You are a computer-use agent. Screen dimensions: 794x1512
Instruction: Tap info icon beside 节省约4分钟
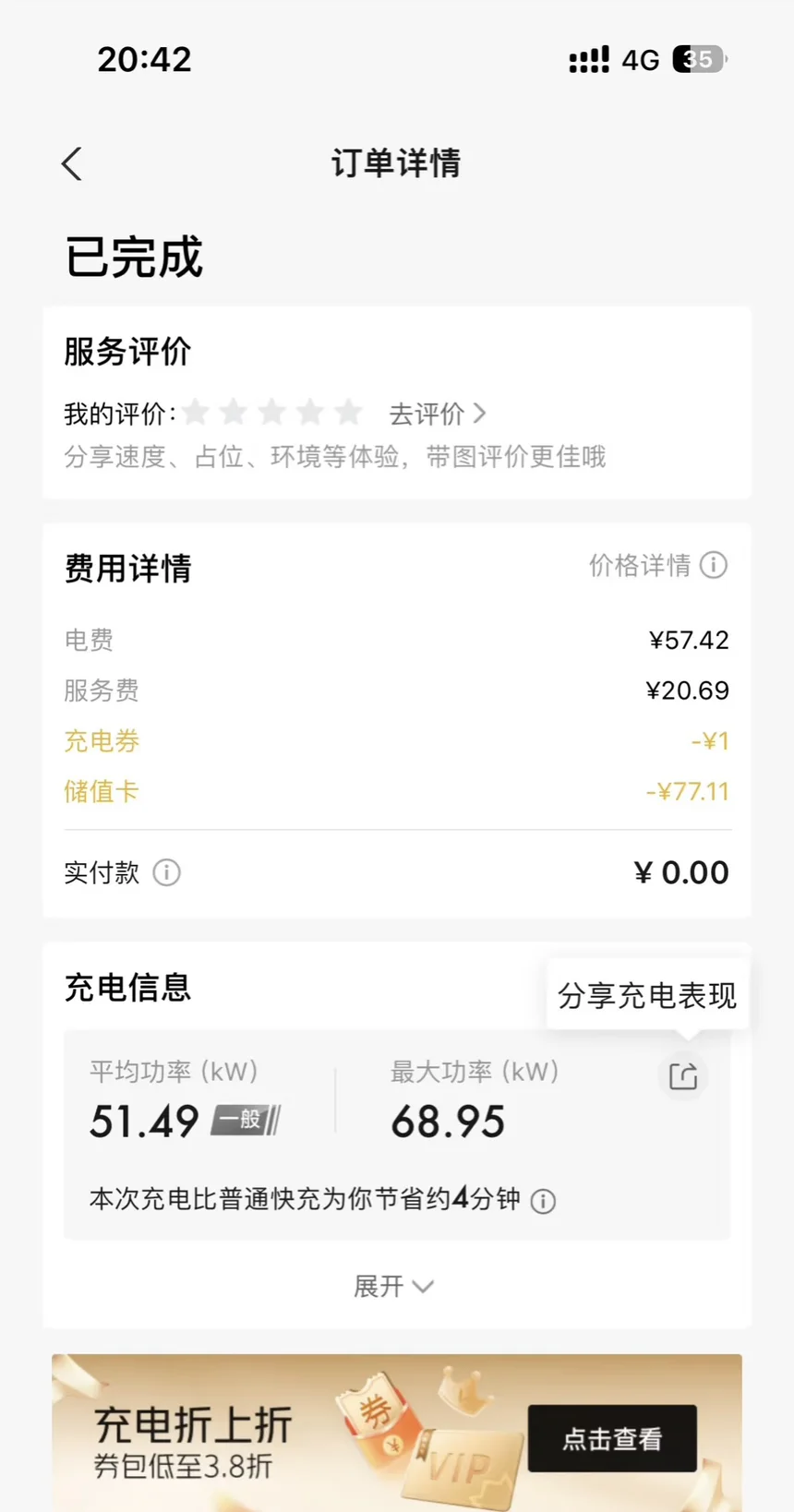click(544, 1201)
